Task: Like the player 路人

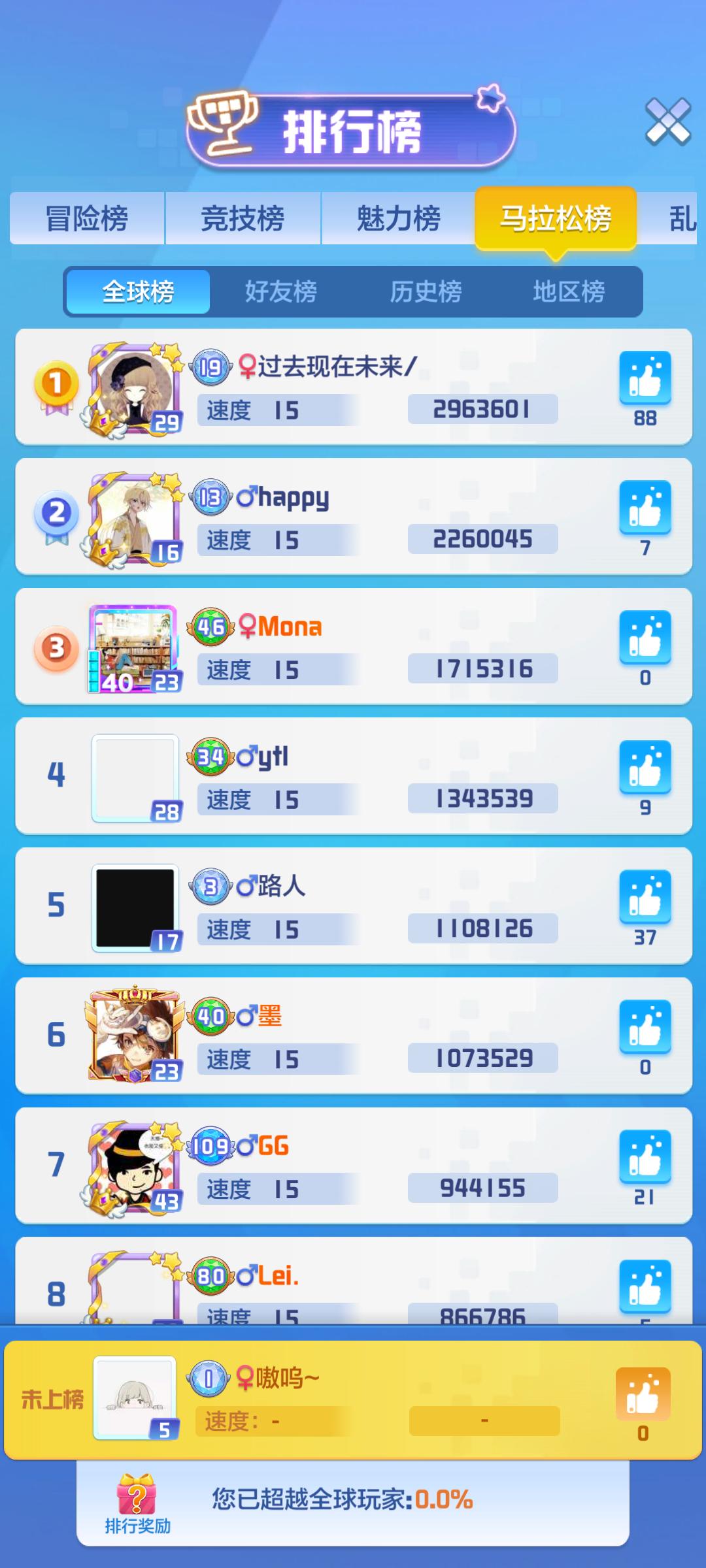Action: (645, 896)
